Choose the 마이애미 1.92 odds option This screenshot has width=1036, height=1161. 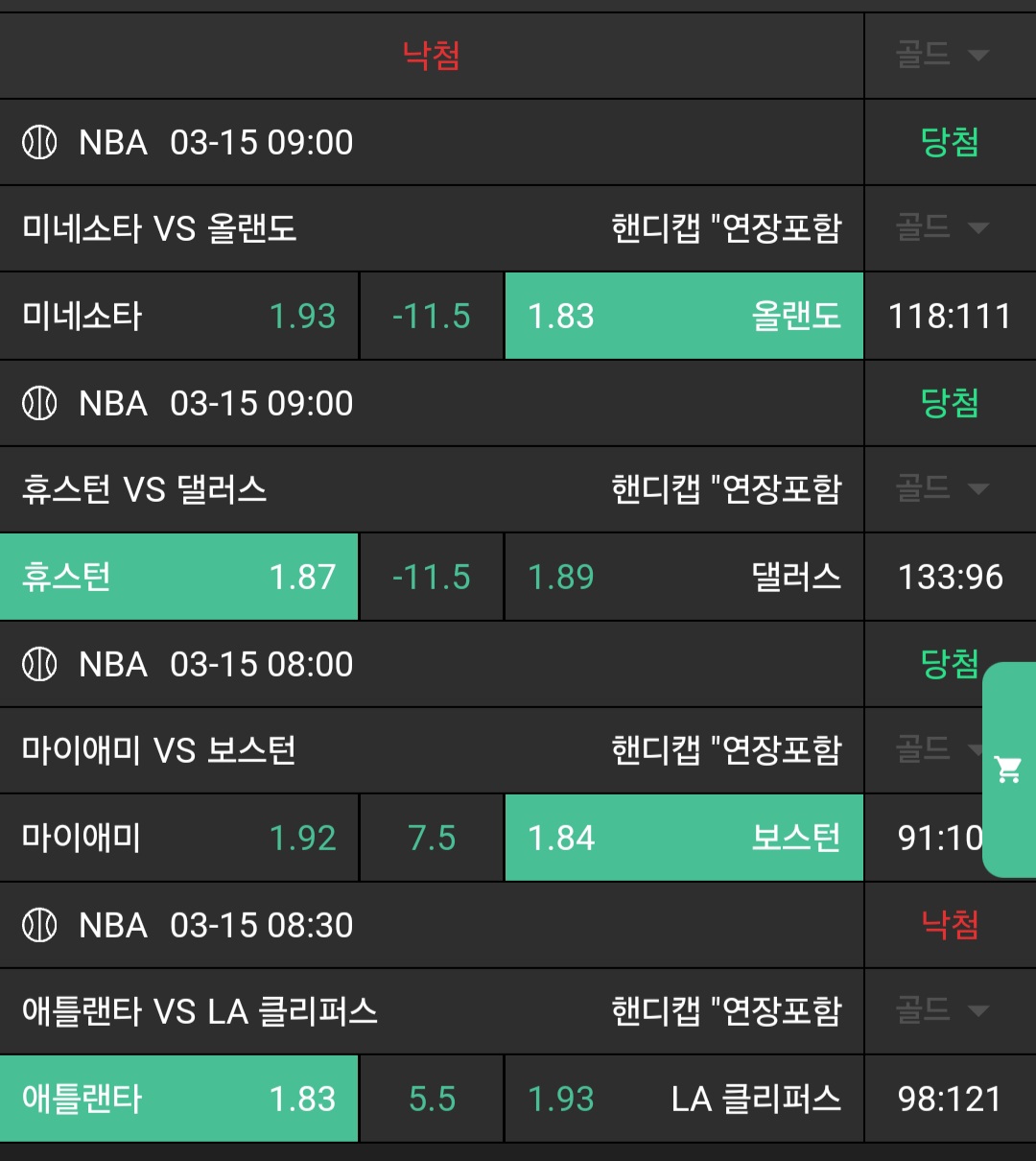coord(179,838)
